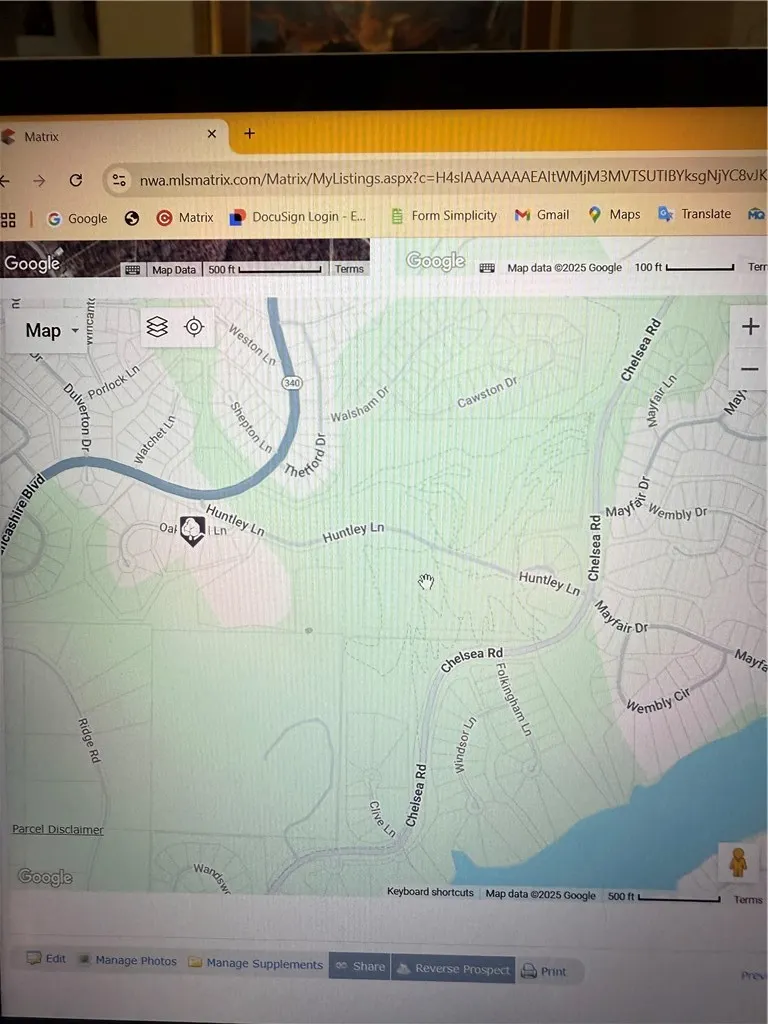This screenshot has width=768, height=1024.
Task: Open Reverse Prospect
Action: tap(454, 969)
